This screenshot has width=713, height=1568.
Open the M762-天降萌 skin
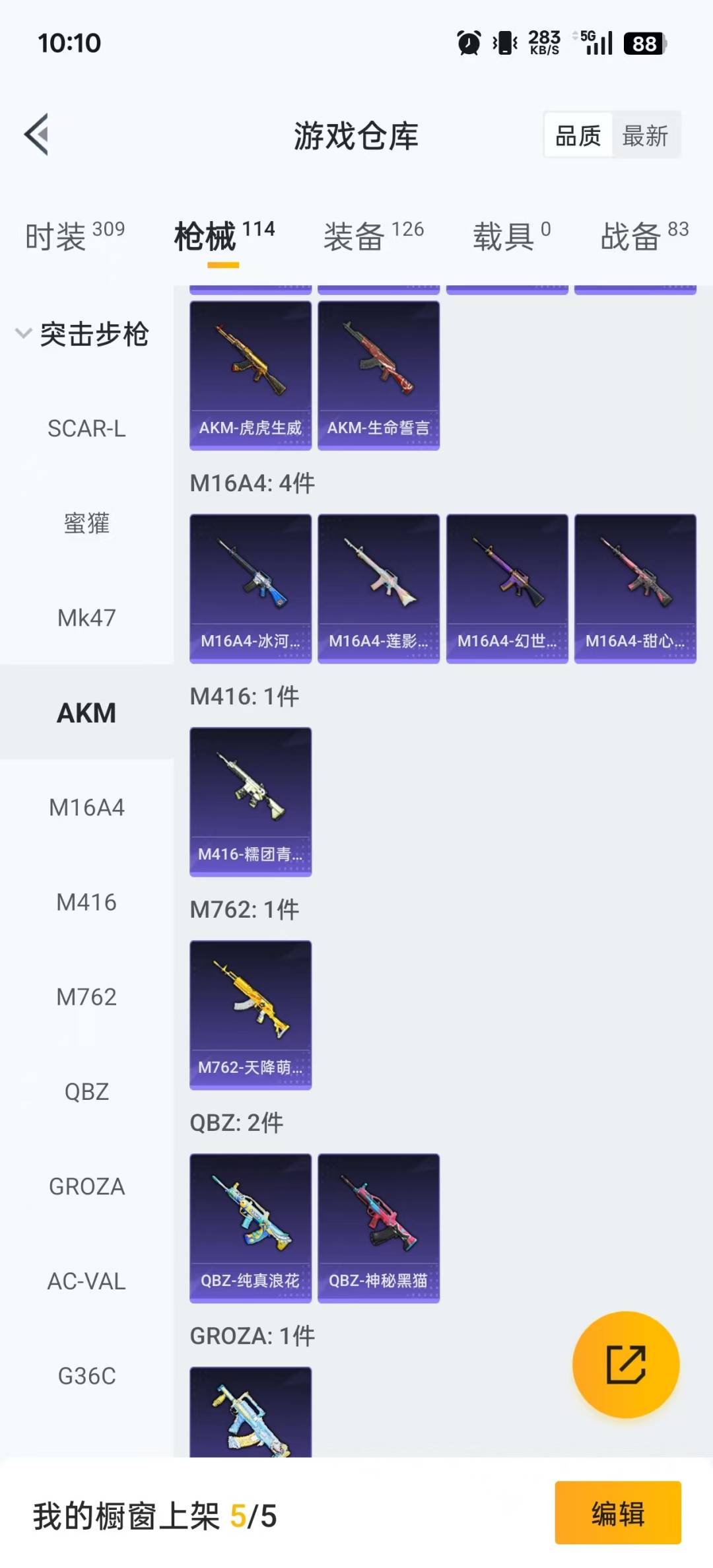(250, 1015)
